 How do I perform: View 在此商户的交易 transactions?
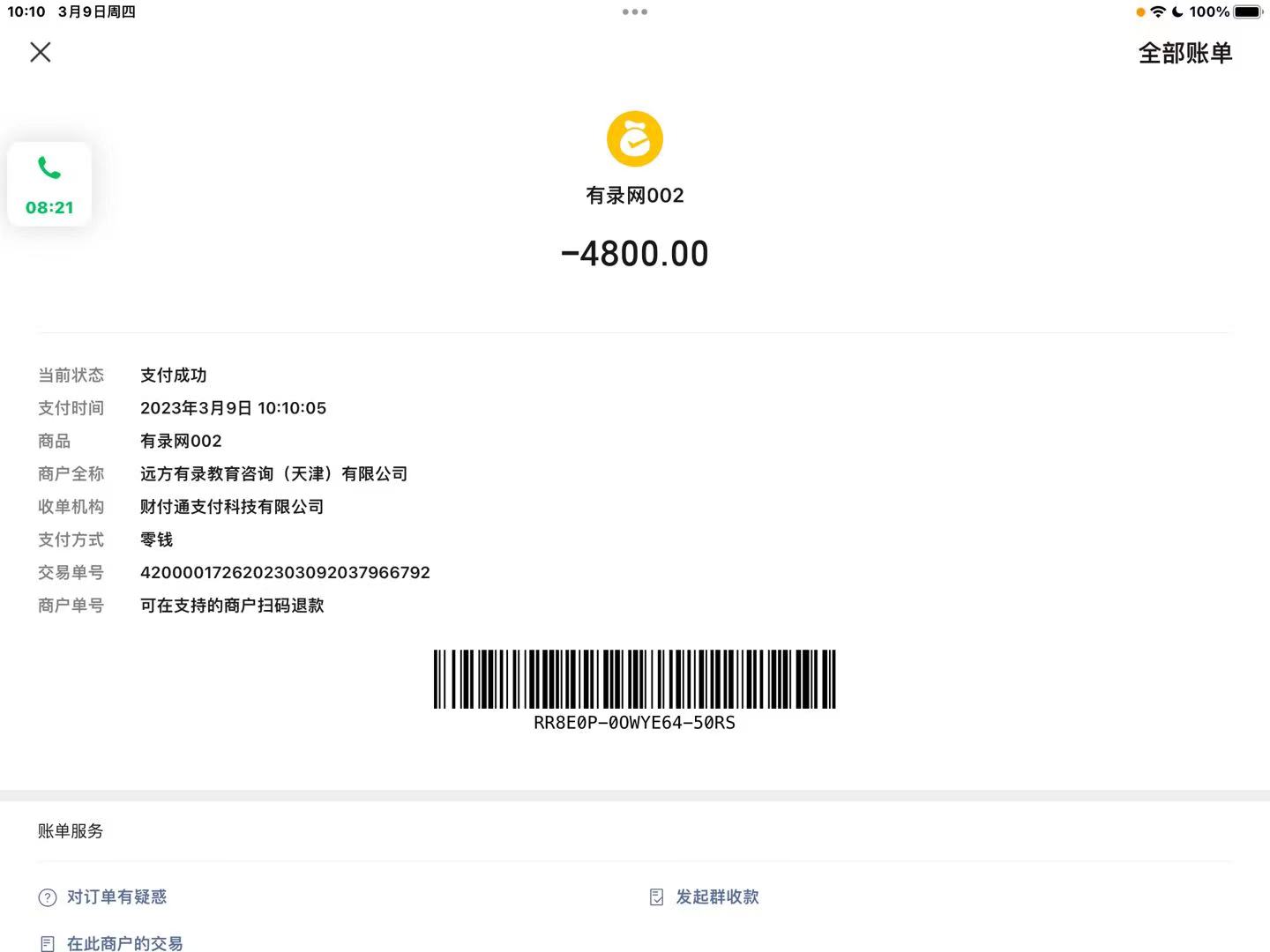click(124, 942)
